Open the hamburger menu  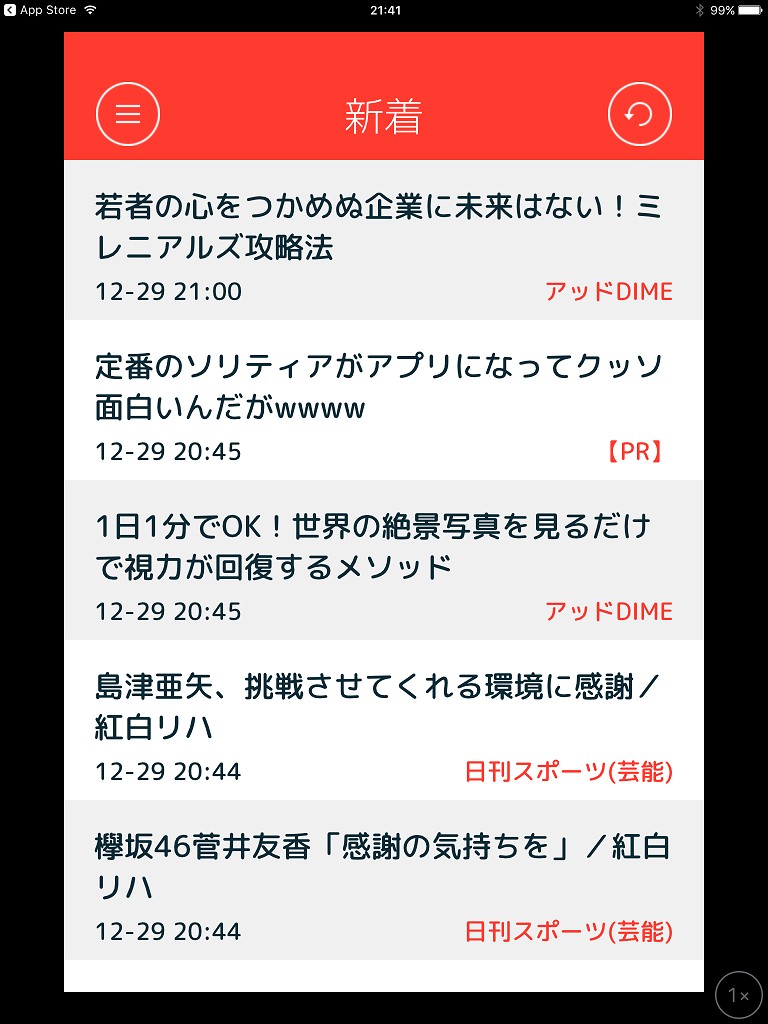tap(128, 114)
